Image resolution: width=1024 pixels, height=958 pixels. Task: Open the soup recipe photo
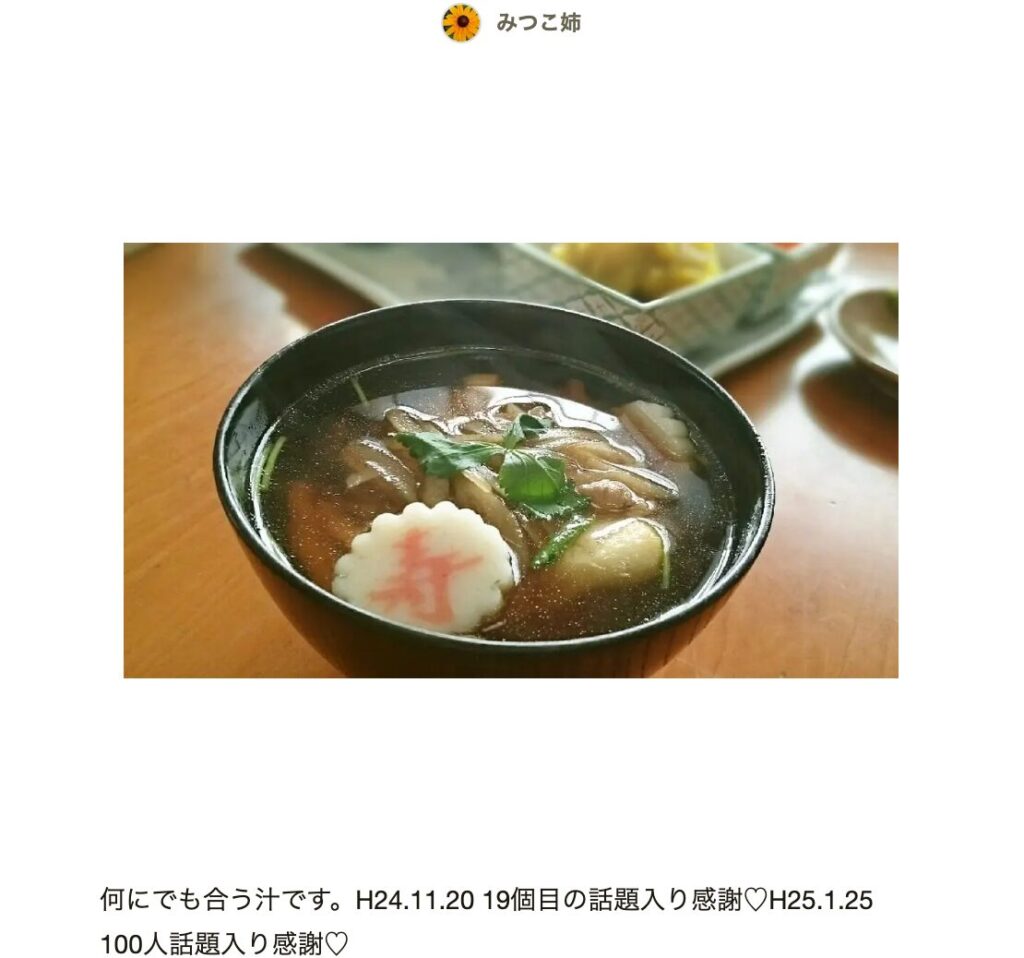(510, 460)
